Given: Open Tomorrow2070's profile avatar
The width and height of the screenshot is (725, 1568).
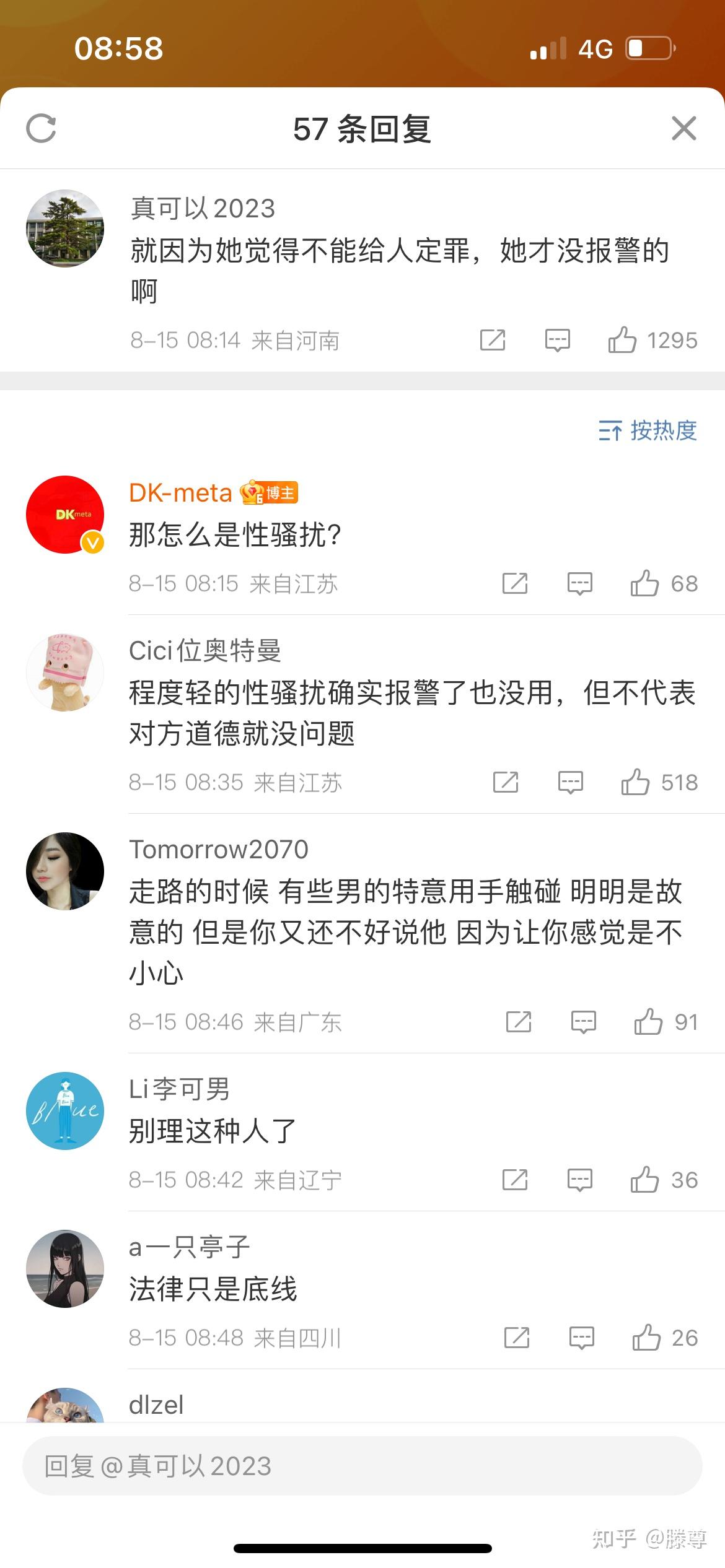Looking at the screenshot, I should point(65,871).
